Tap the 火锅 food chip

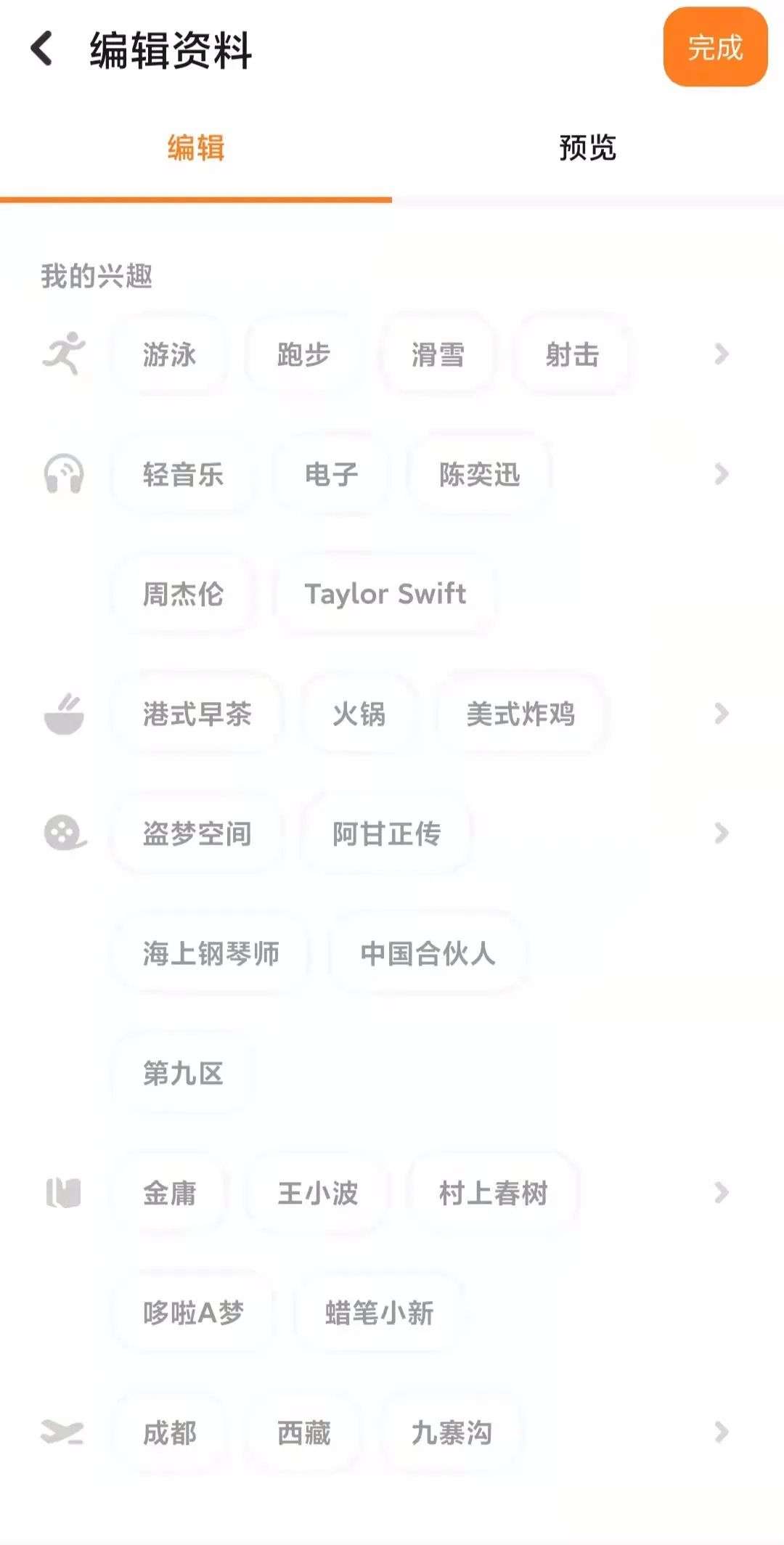pos(359,714)
